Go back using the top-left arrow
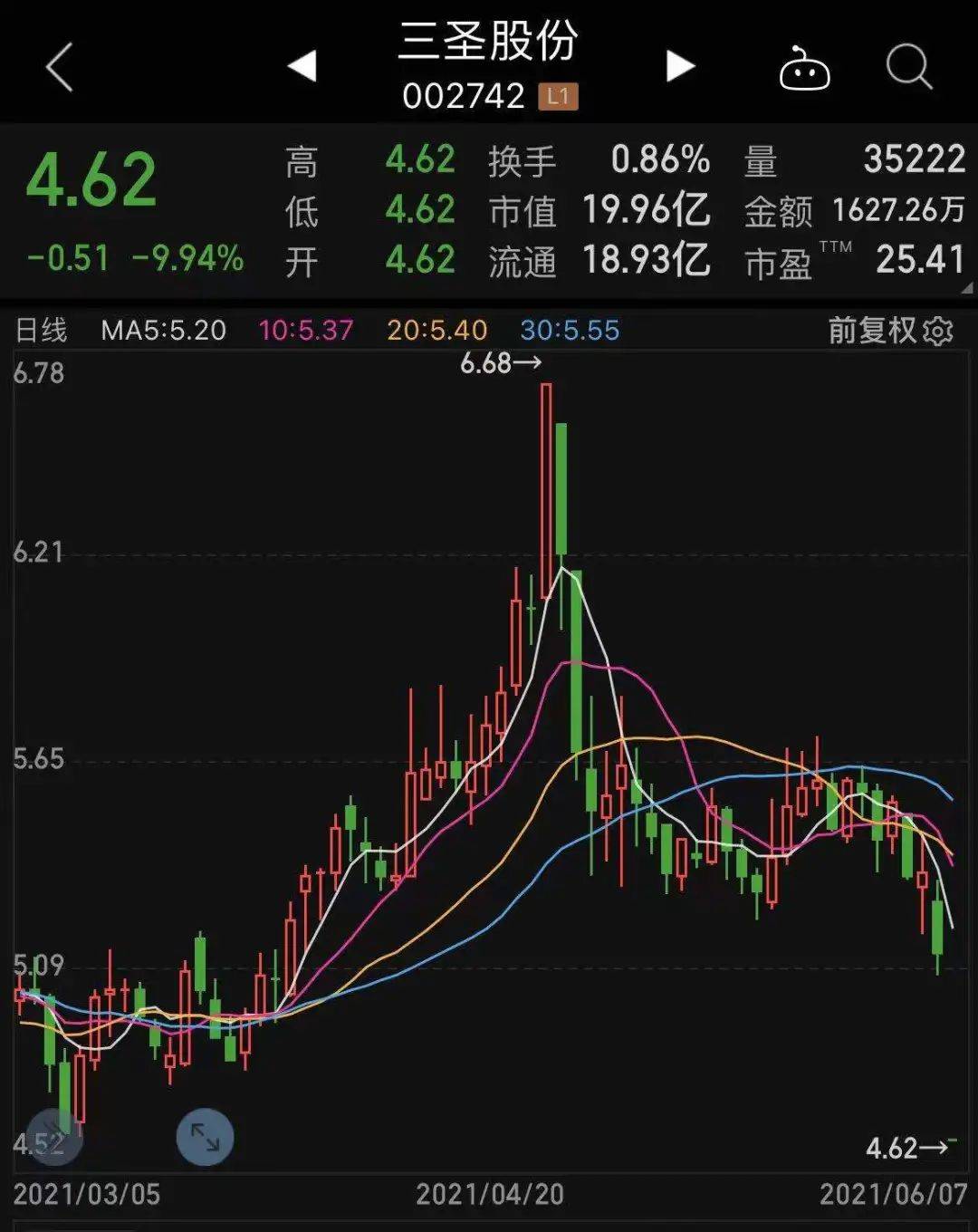Viewport: 978px width, 1232px height. tap(60, 69)
